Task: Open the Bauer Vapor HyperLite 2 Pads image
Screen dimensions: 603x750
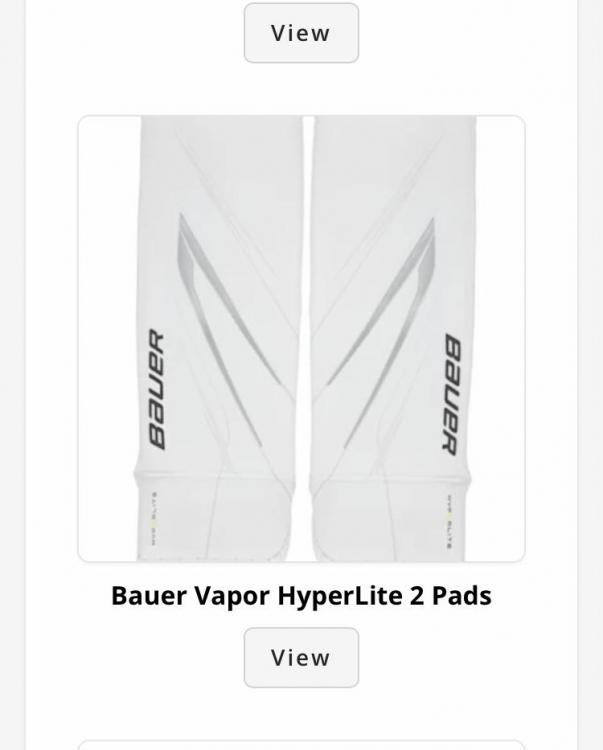Action: (301, 339)
